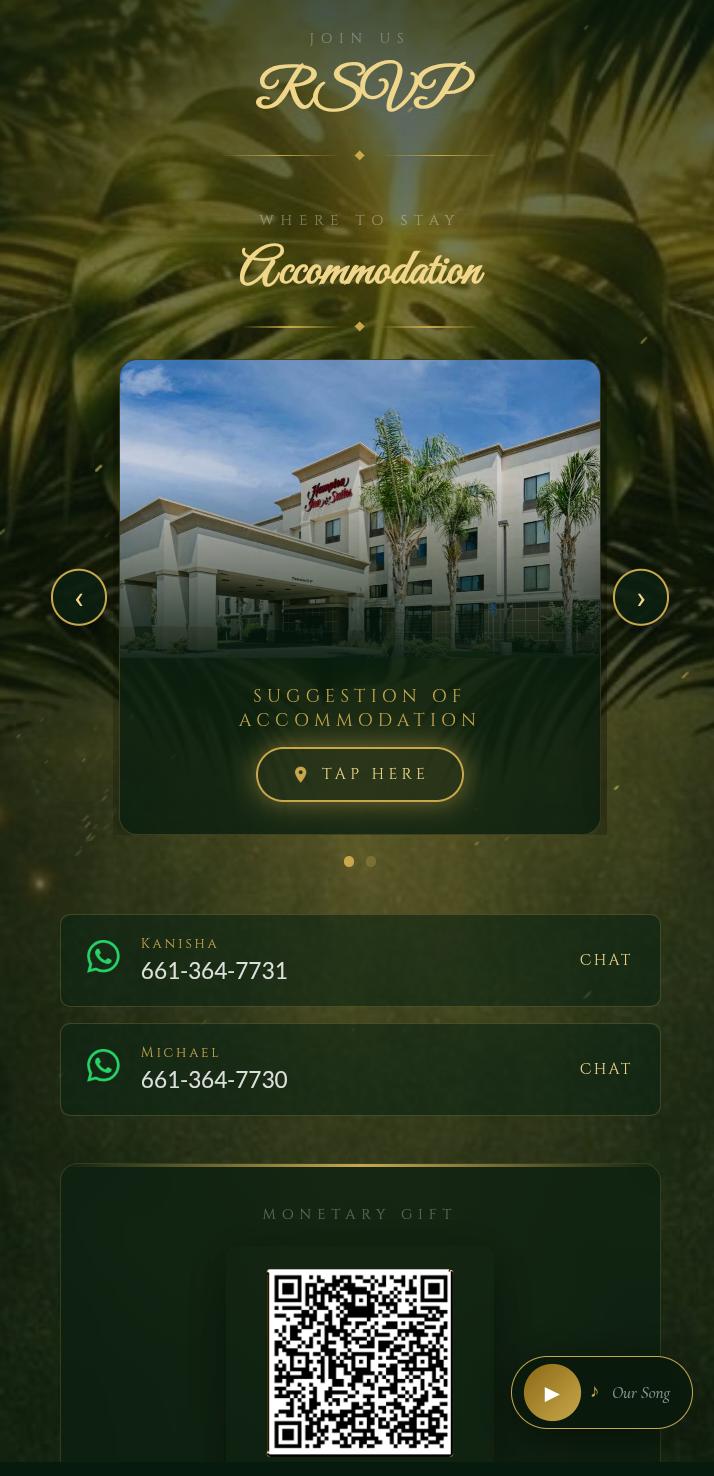This screenshot has height=1476, width=714.
Task: Chat with Michael on WhatsApp
Action: [605, 1069]
